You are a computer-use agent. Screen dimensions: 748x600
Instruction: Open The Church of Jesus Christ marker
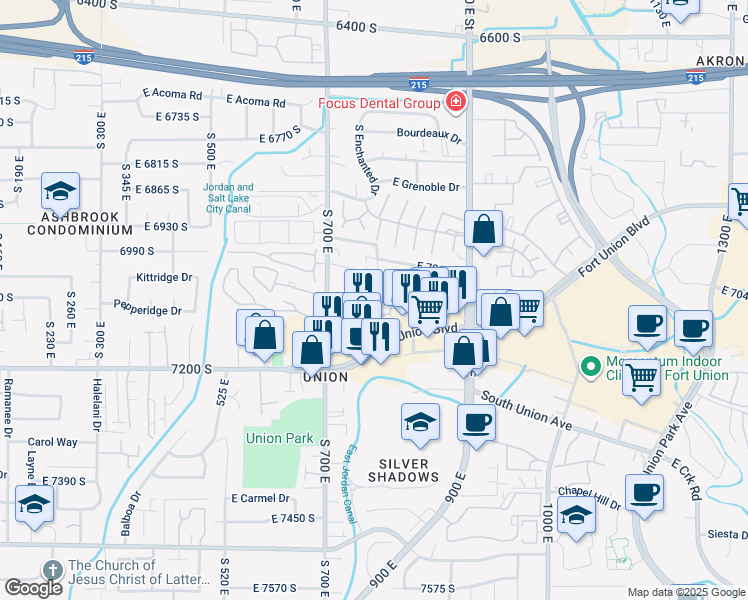click(52, 570)
